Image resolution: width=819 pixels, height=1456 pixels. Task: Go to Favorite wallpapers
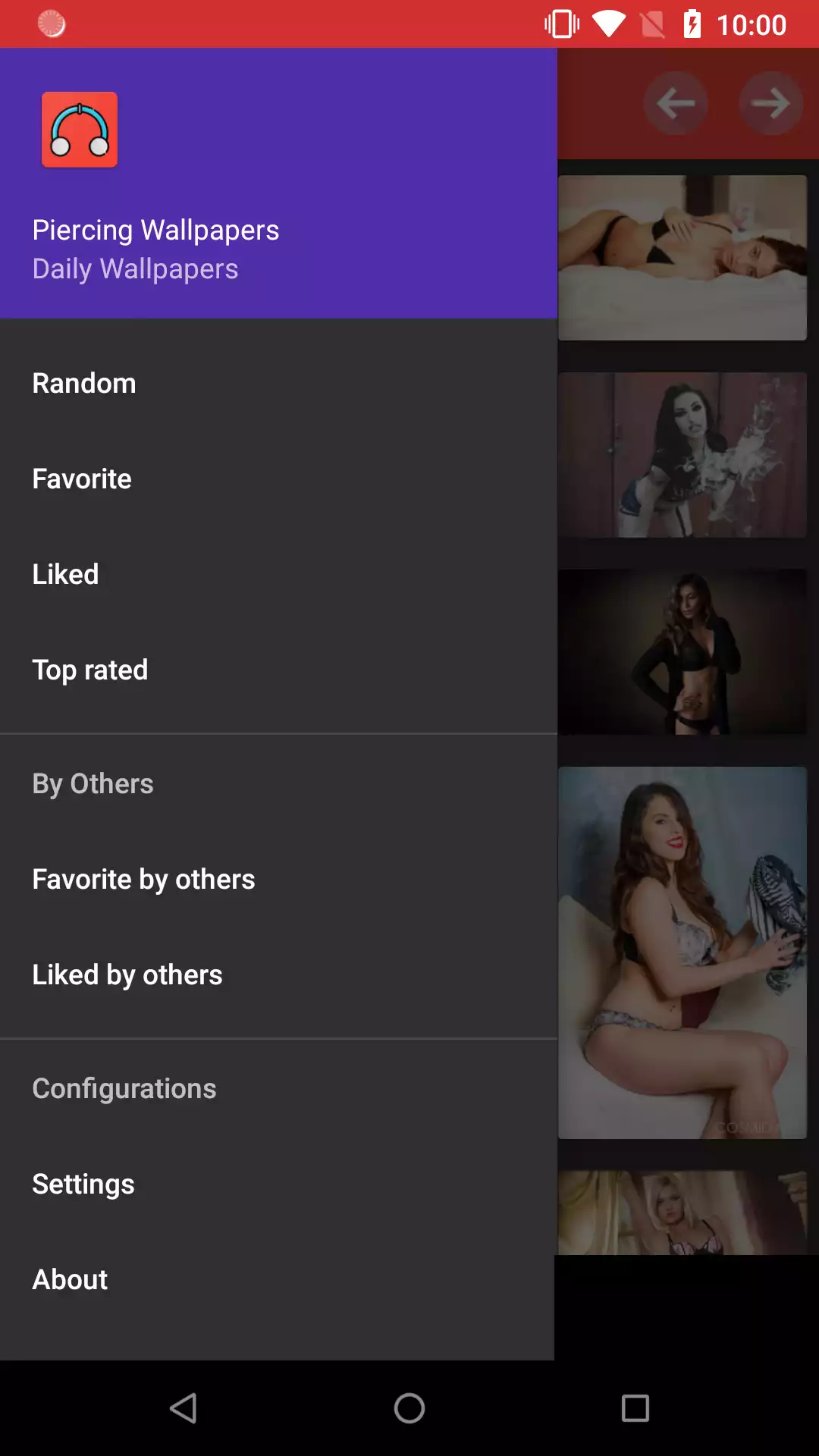pos(82,479)
